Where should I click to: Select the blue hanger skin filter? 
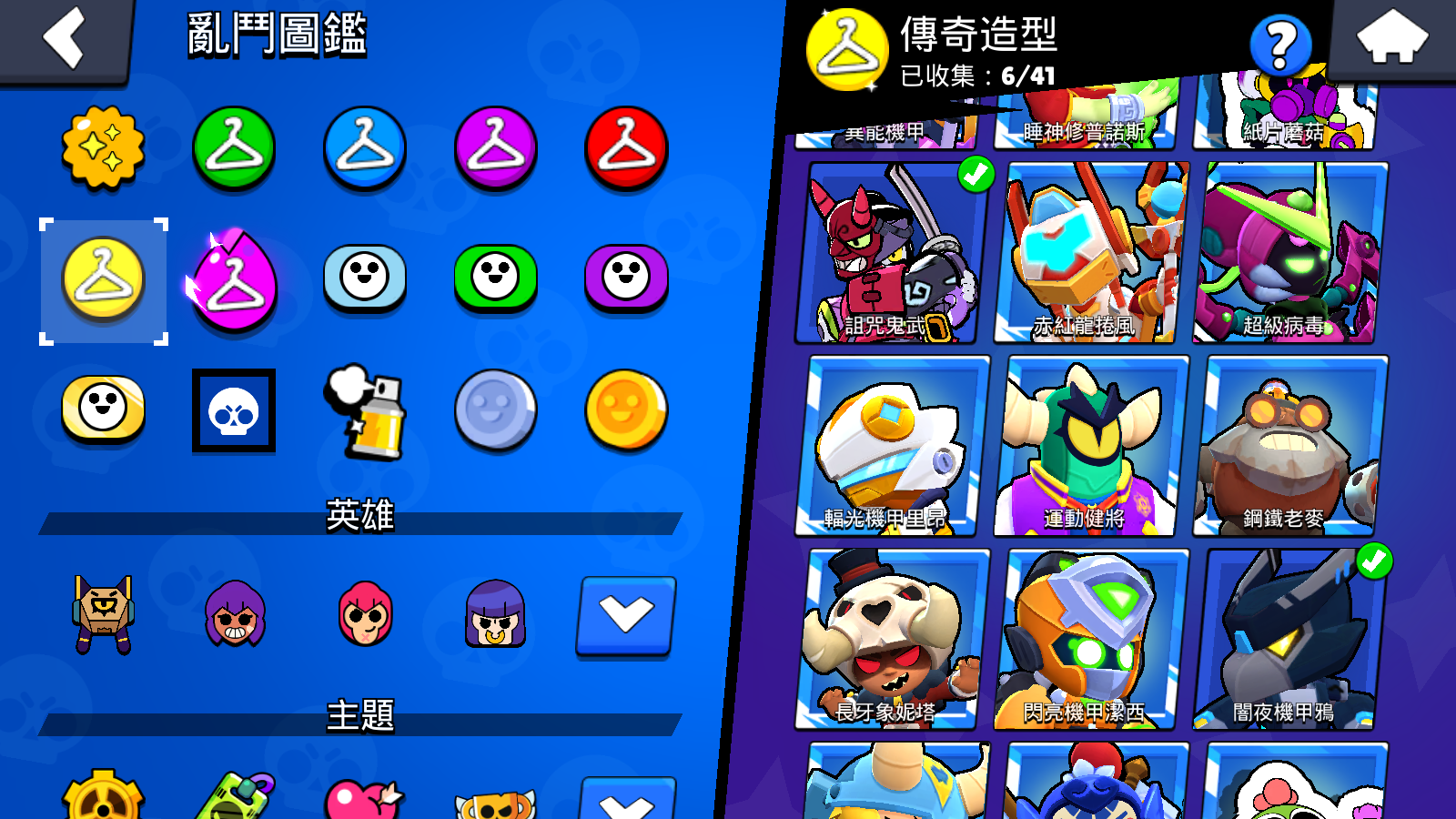(x=365, y=147)
